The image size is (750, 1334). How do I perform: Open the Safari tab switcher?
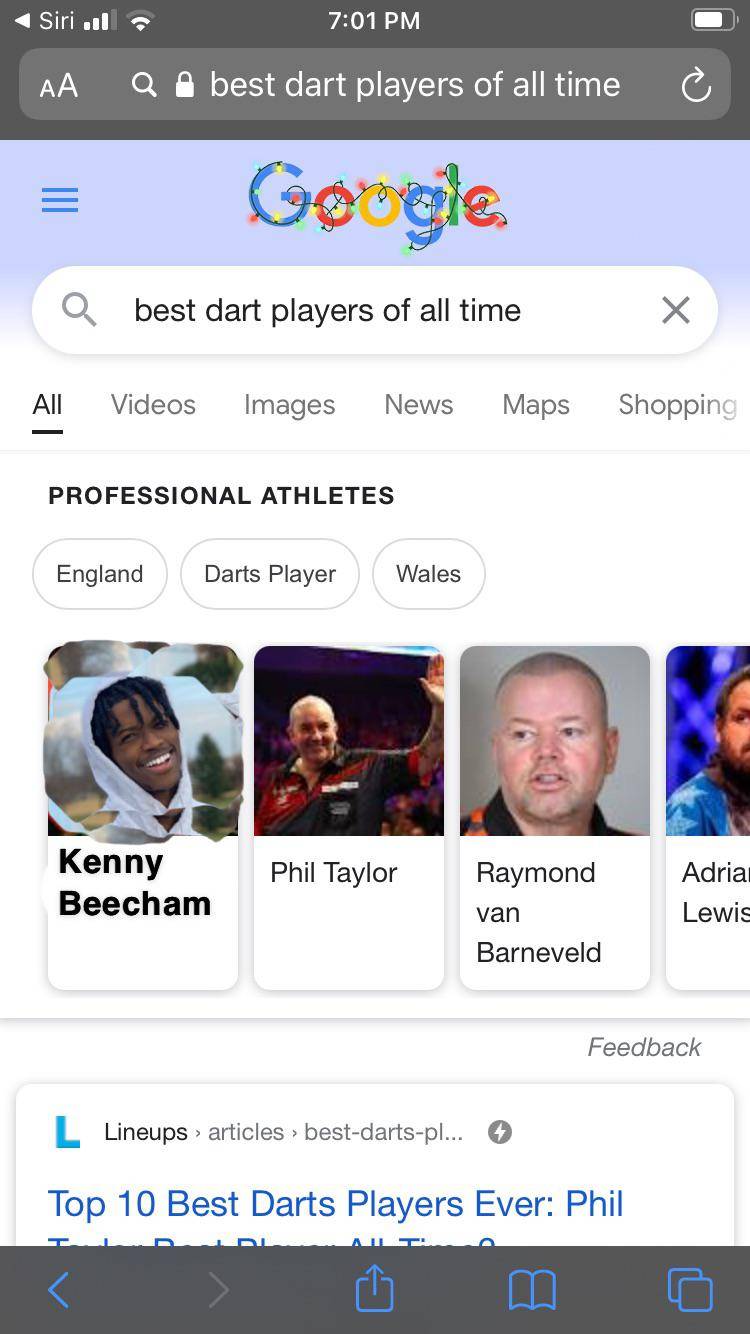coord(689,1289)
